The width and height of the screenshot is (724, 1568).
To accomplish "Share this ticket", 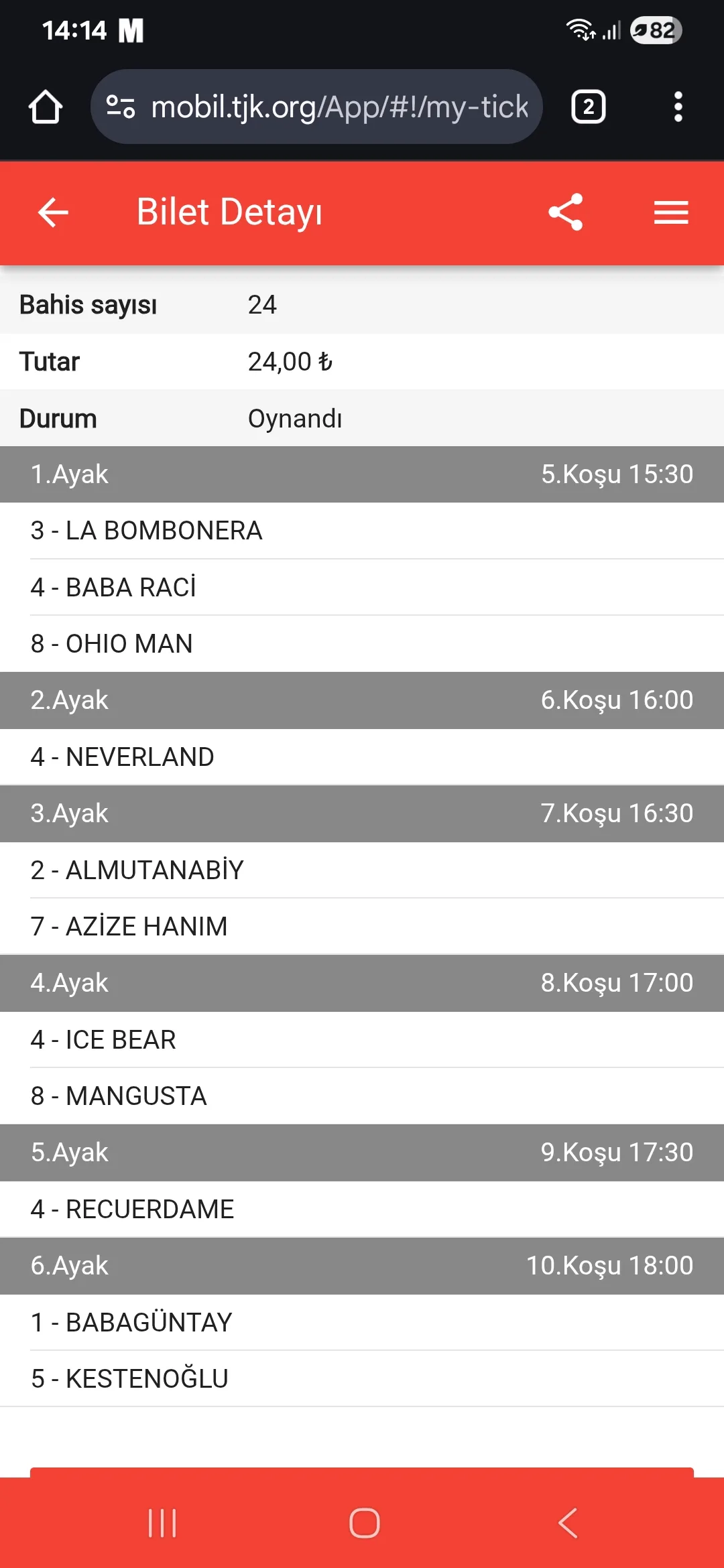I will click(x=566, y=213).
